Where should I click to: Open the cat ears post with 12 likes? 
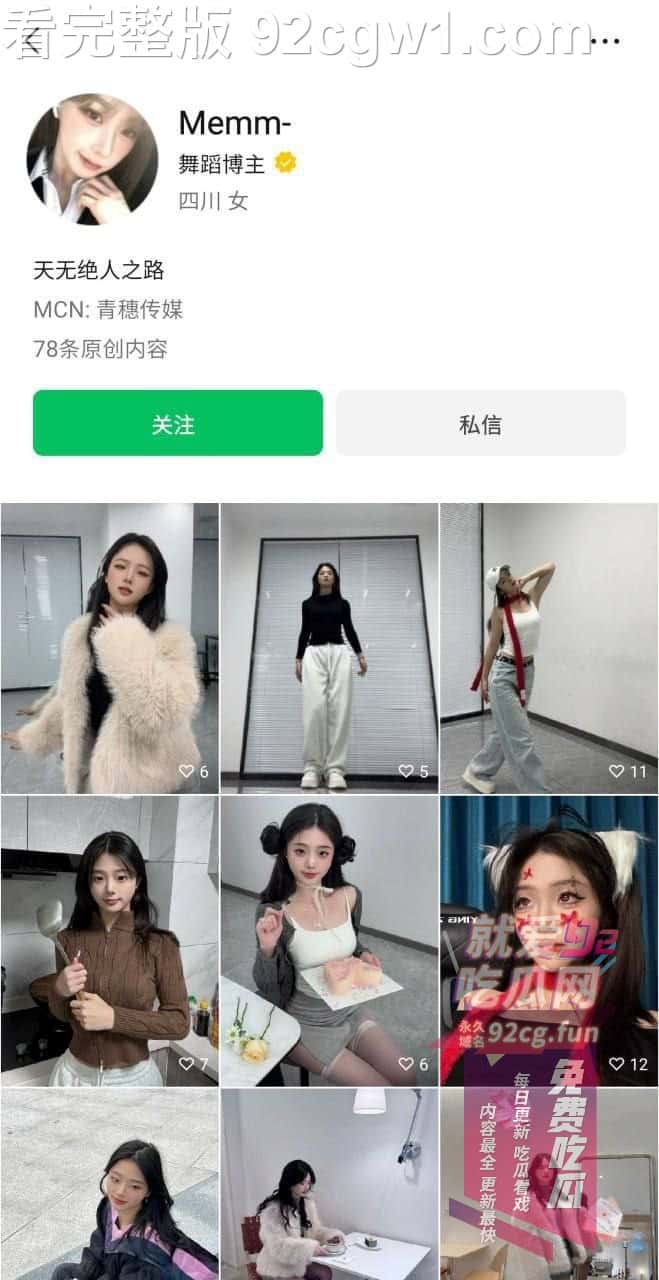(x=549, y=941)
